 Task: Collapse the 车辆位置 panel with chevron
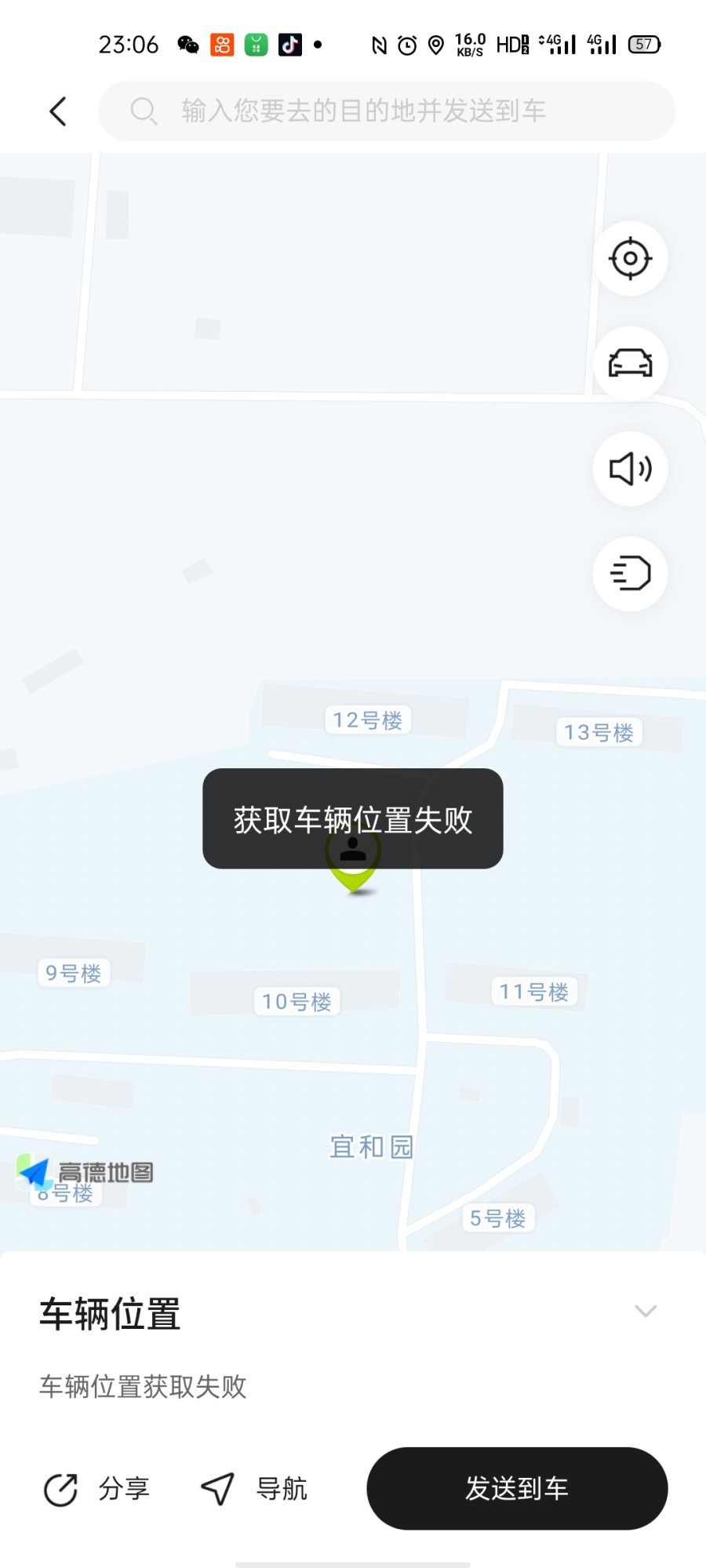pyautogui.click(x=645, y=1311)
